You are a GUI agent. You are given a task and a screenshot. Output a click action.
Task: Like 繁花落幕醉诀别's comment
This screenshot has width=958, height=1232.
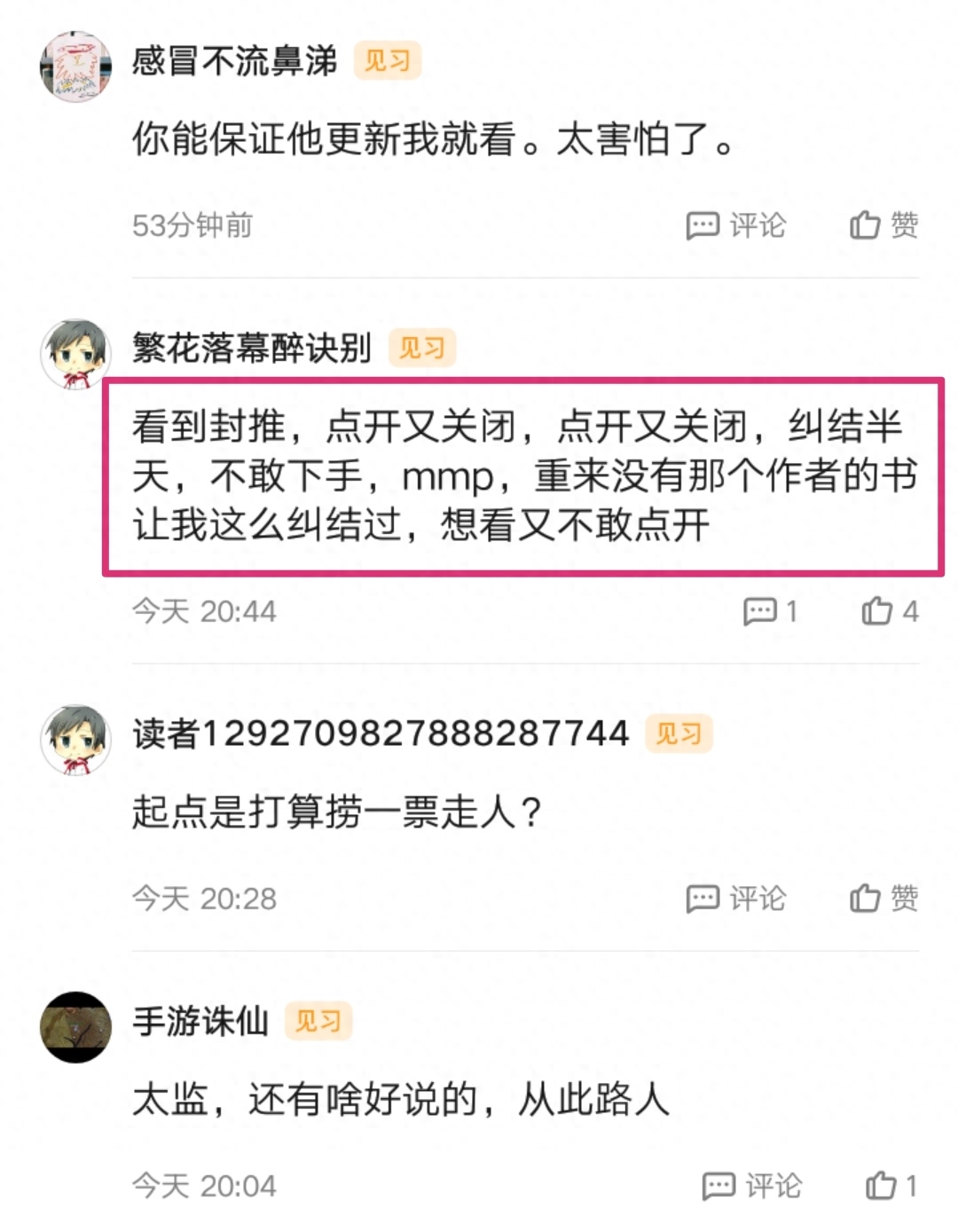click(x=890, y=611)
